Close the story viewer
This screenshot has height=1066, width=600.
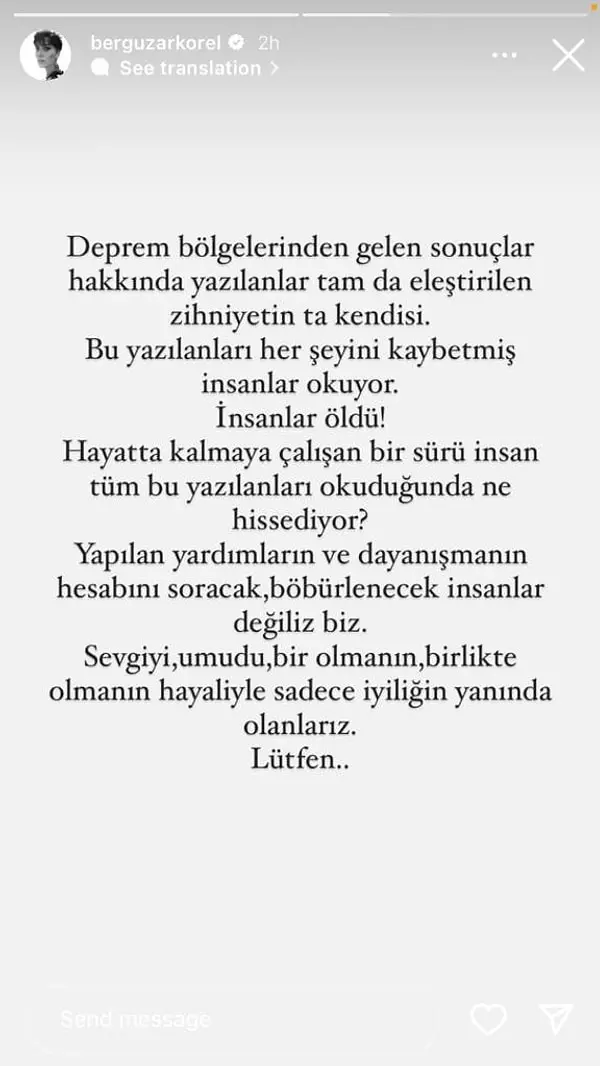click(x=568, y=55)
